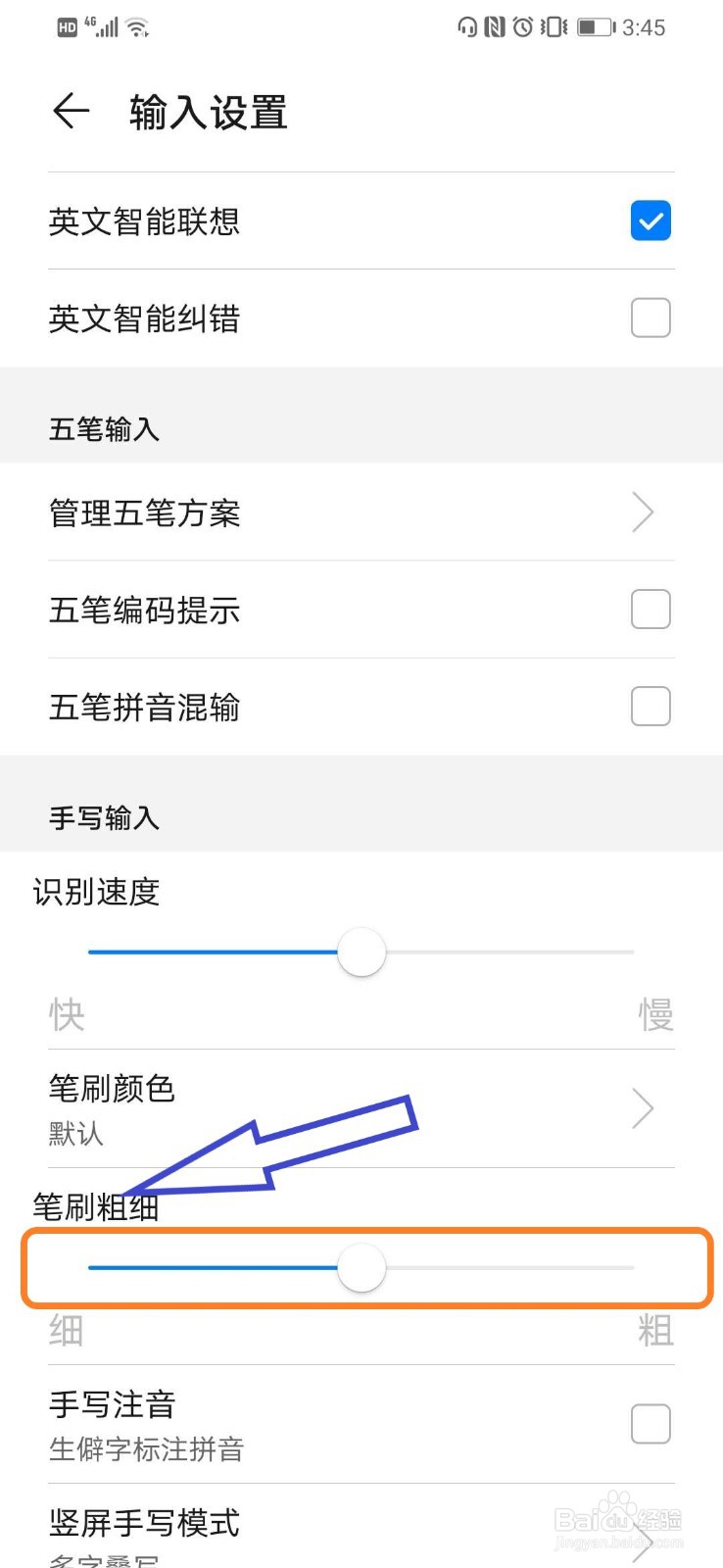
Task: Select the 手写输入 section header
Action: pos(103,818)
